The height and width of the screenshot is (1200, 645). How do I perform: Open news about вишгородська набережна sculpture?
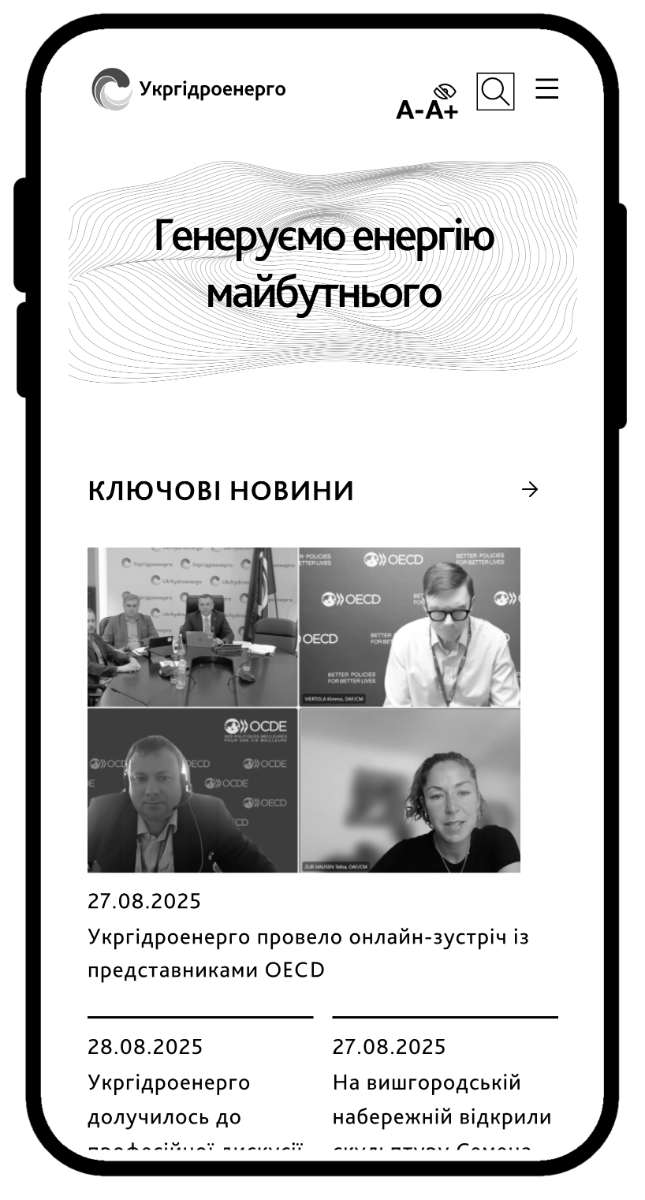[x=441, y=1099]
